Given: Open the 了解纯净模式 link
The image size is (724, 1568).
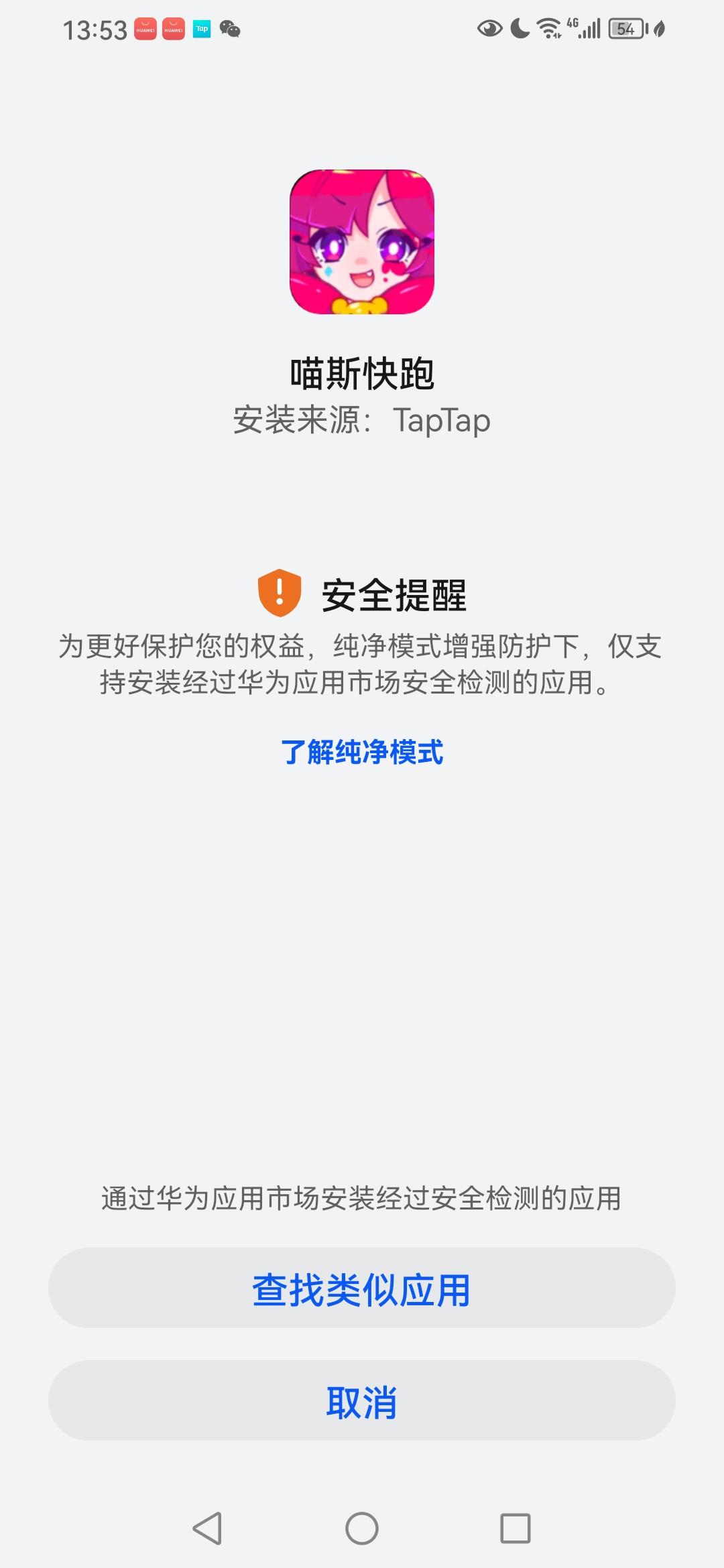Looking at the screenshot, I should pyautogui.click(x=362, y=755).
